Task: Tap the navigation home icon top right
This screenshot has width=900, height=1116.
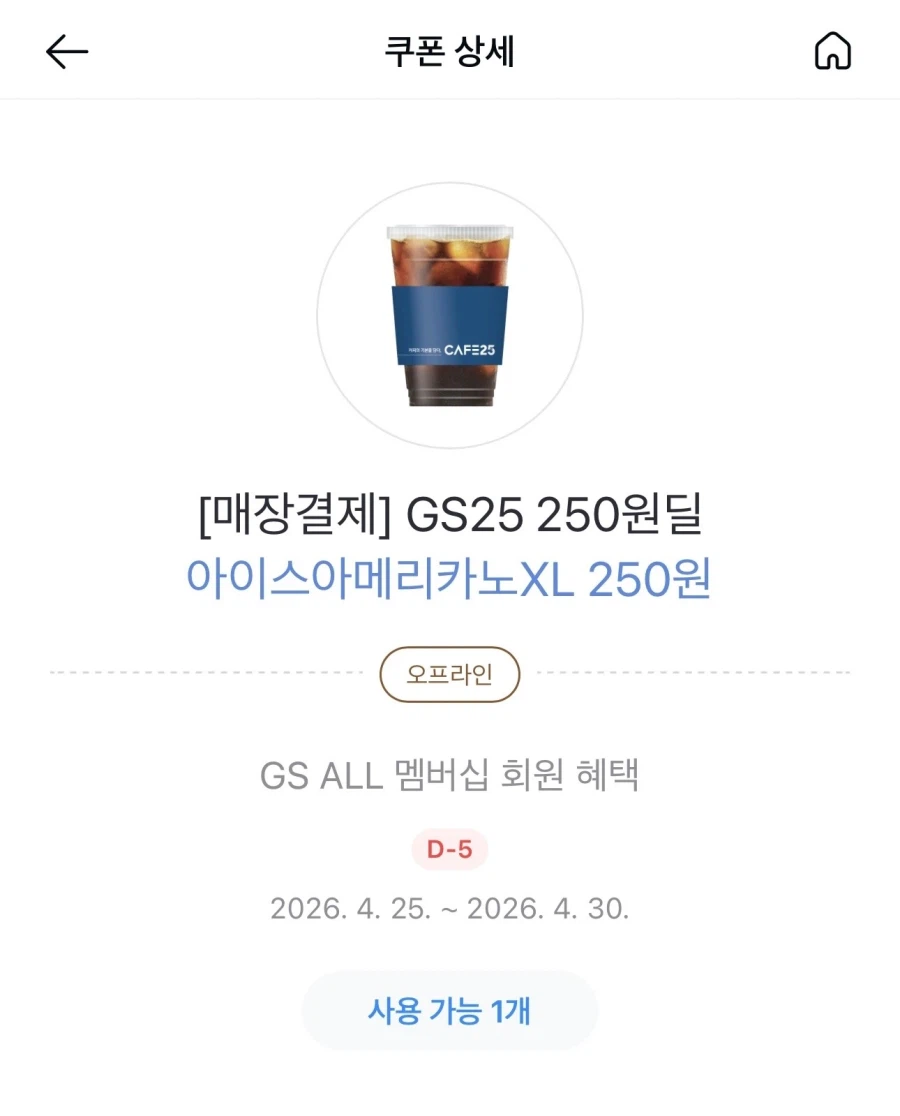Action: click(833, 51)
